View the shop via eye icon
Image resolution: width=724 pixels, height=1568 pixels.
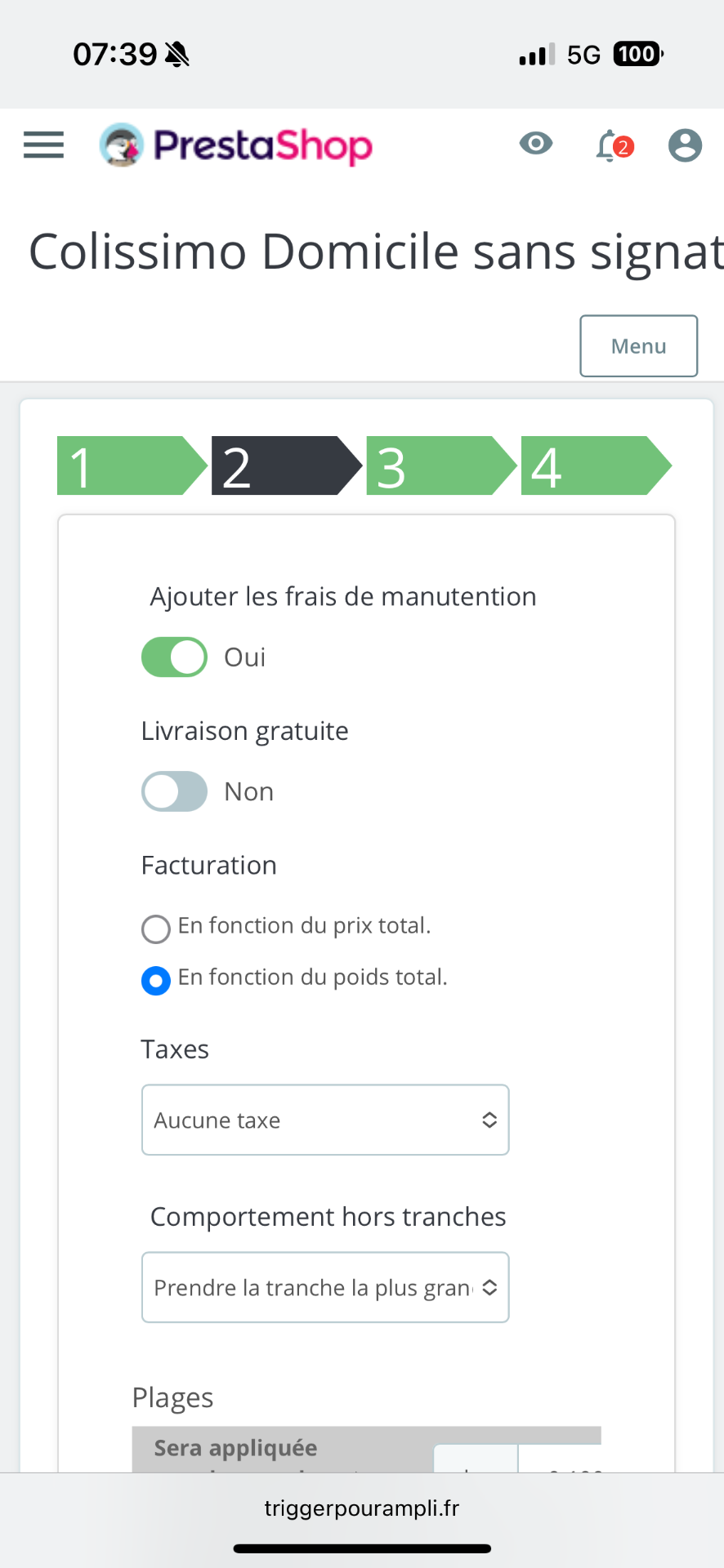pos(536,144)
